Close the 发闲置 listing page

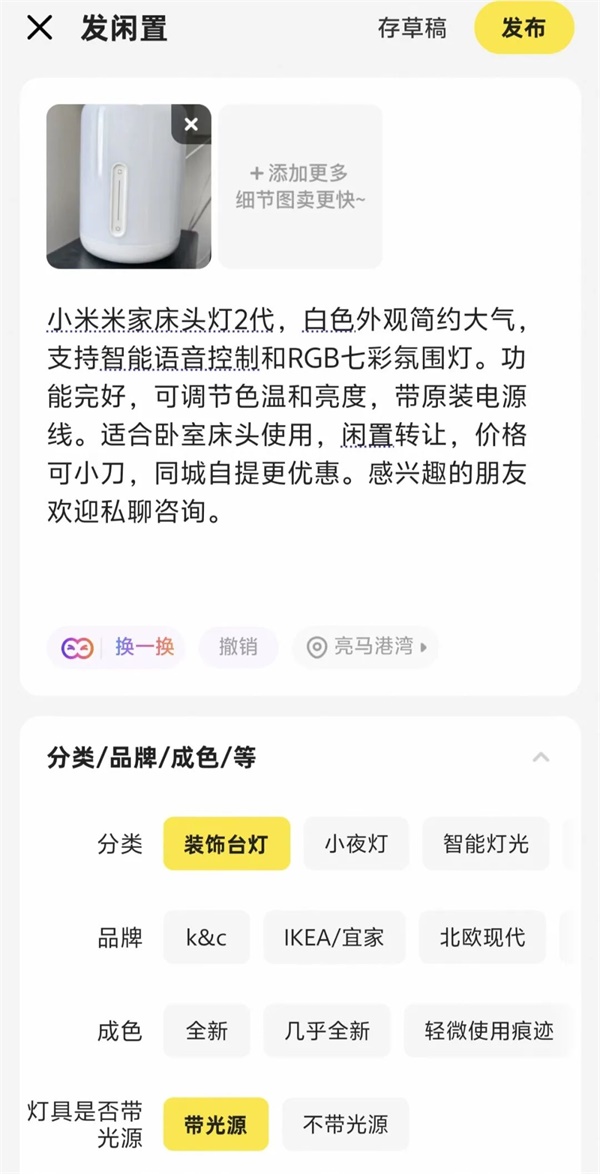click(39, 28)
